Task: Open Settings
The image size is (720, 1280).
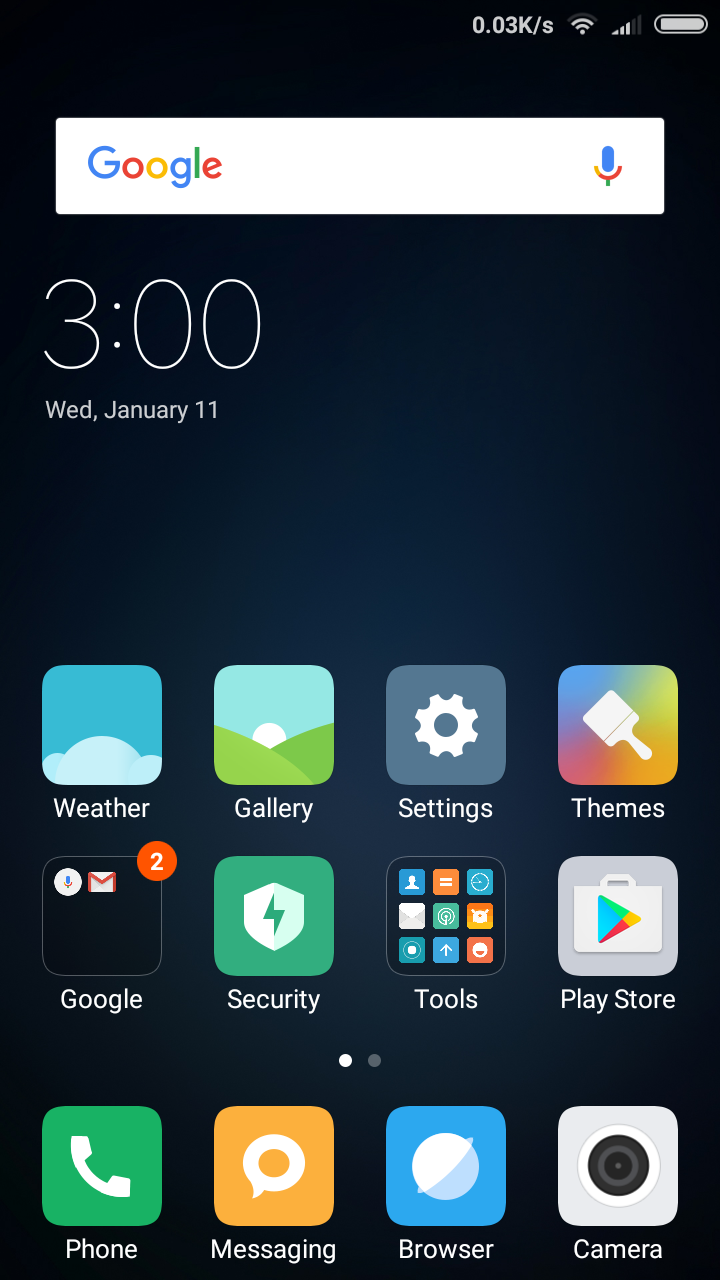Action: 446,725
